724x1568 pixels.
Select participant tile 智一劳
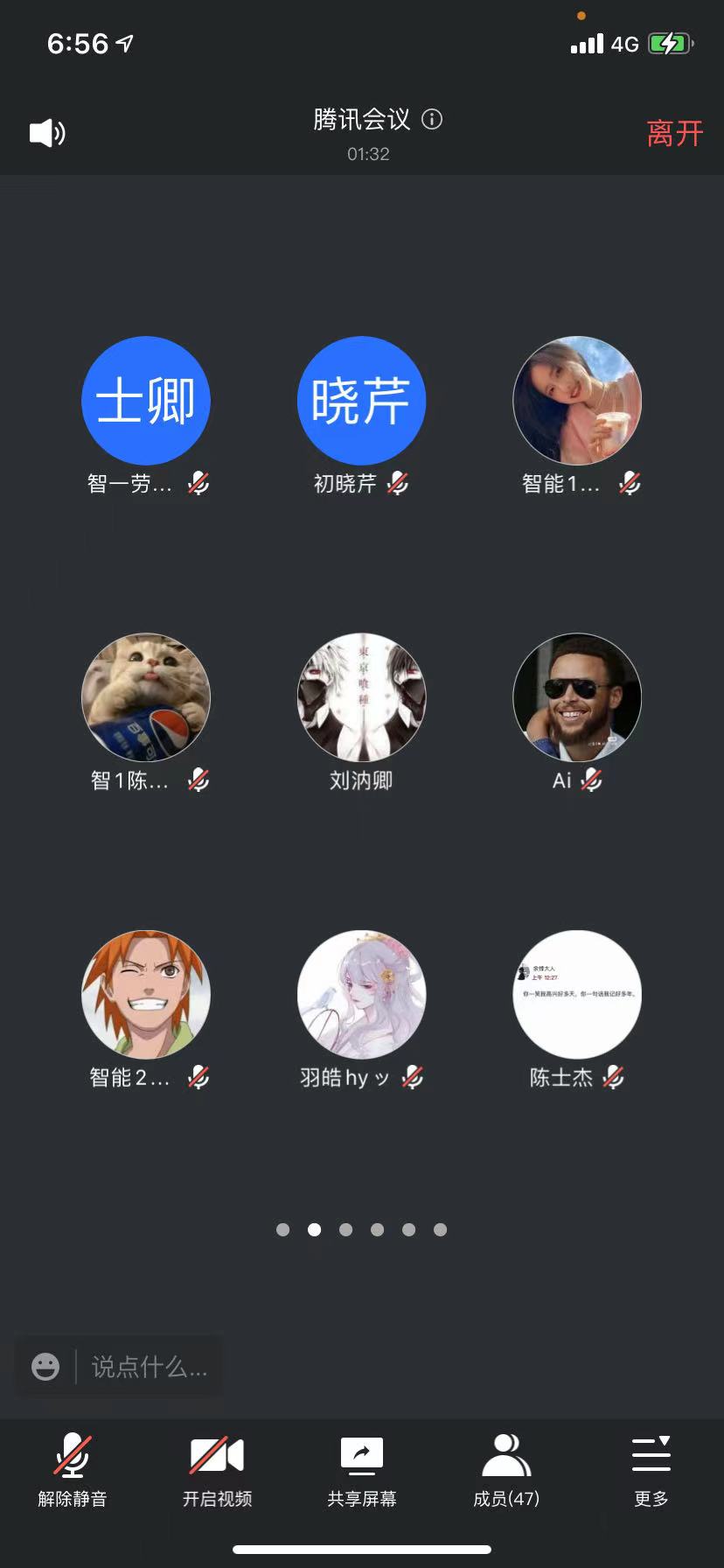click(146, 401)
